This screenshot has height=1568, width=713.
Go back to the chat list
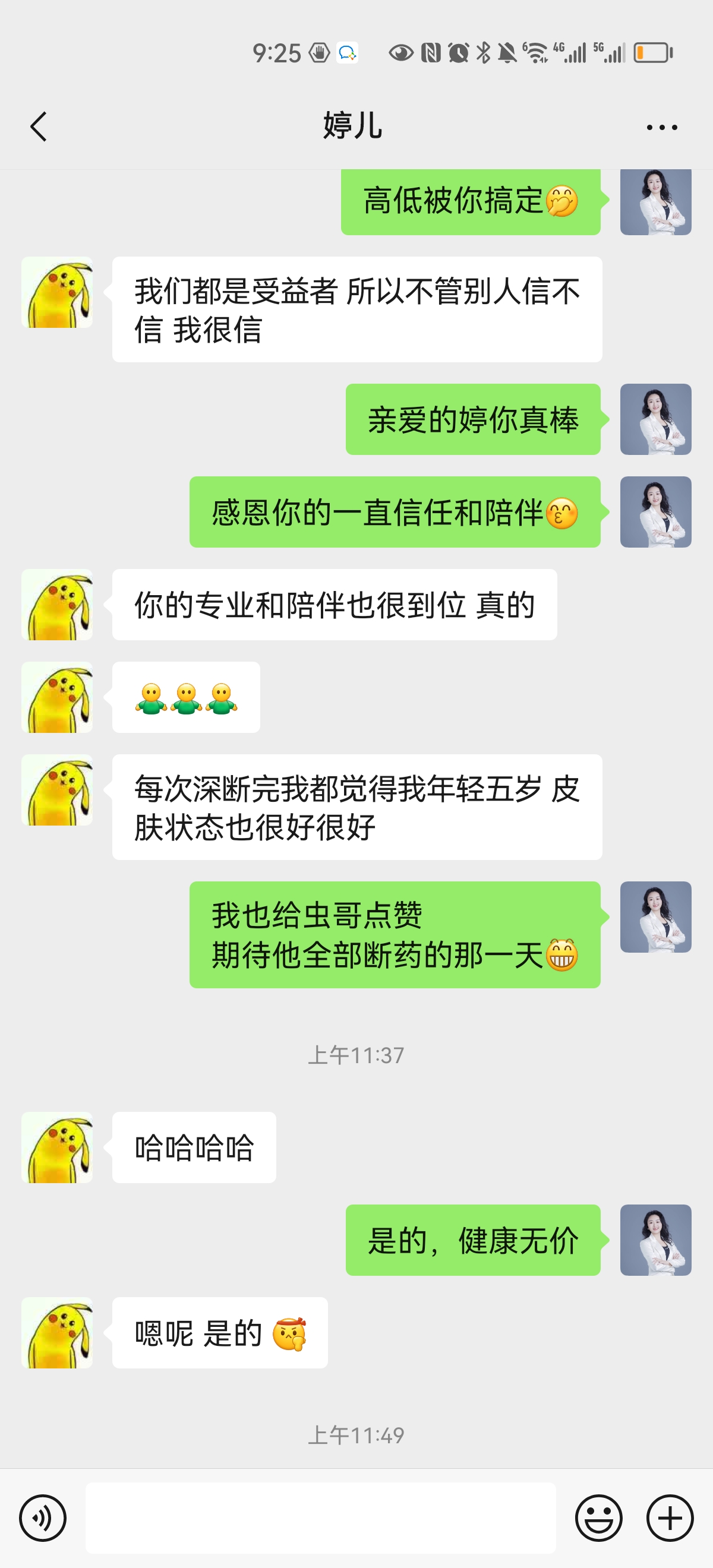39,127
